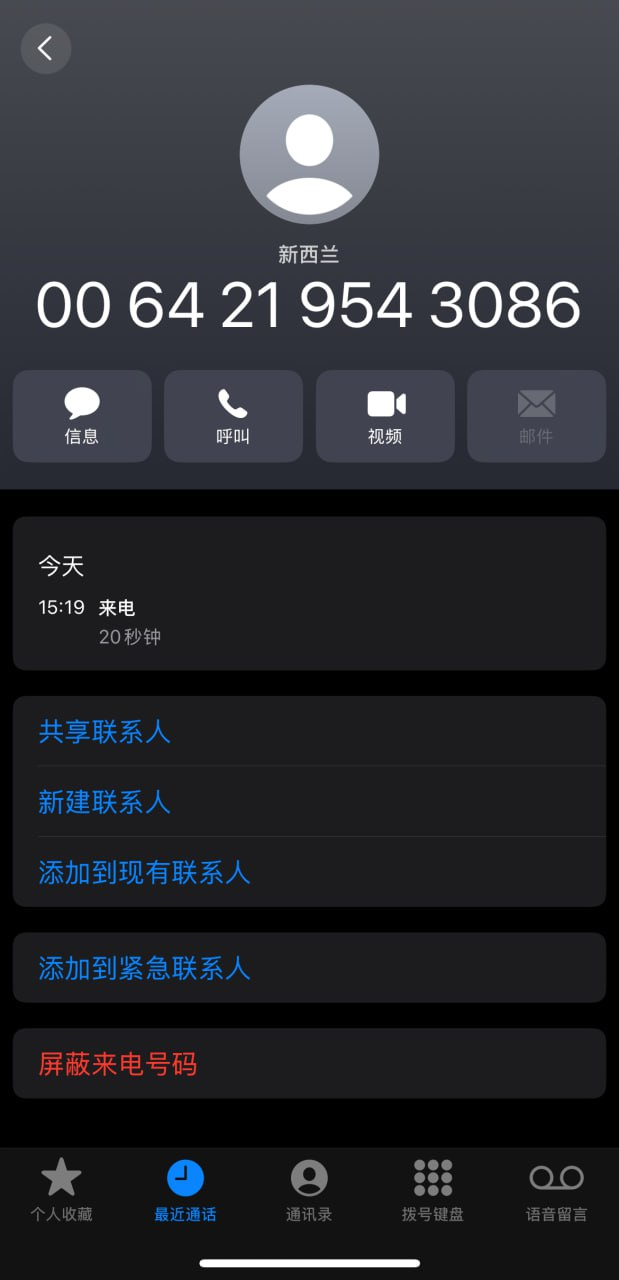Select 共享联系人 to share contact

click(x=309, y=732)
